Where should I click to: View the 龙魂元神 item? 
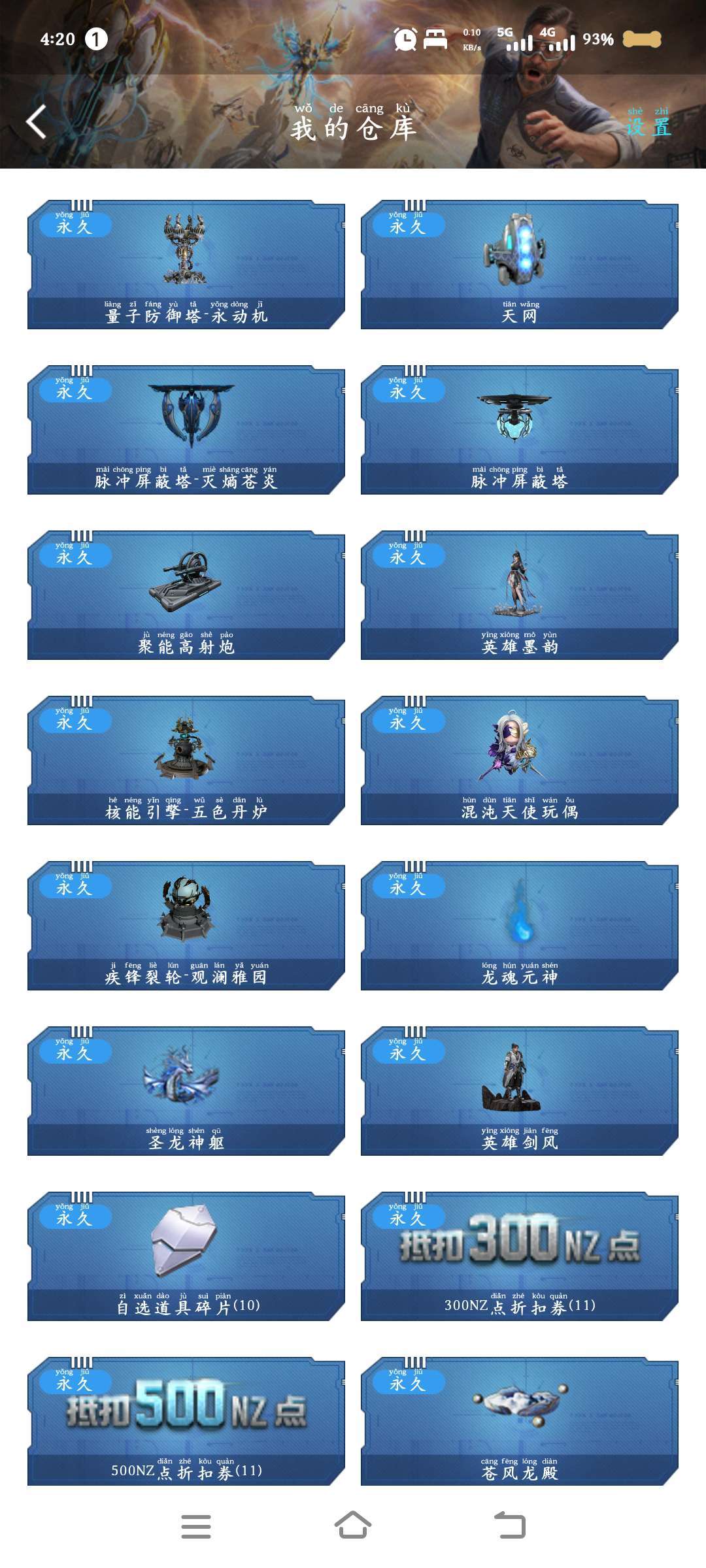[x=520, y=926]
